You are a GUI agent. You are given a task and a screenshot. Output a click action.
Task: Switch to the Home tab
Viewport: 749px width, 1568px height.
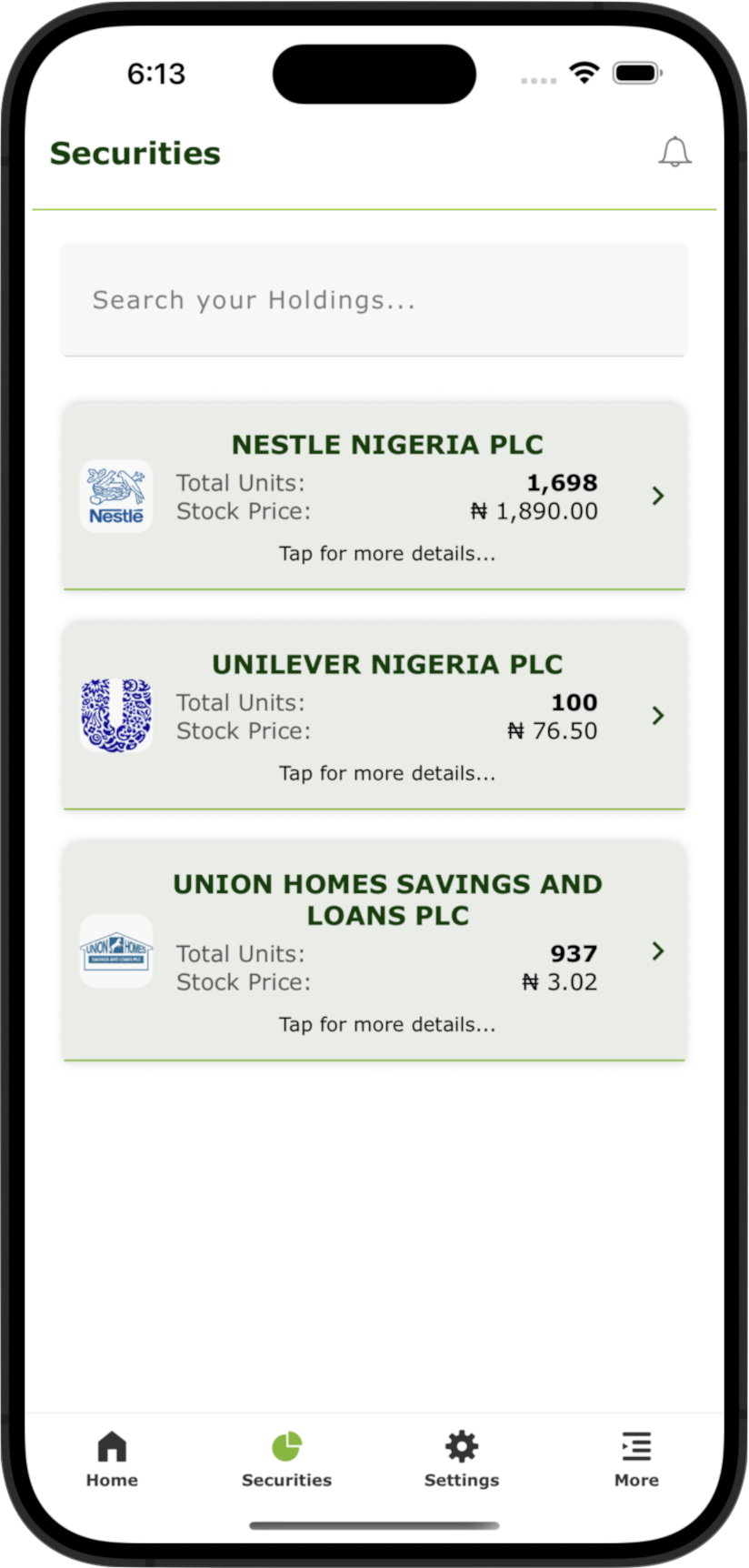111,1460
